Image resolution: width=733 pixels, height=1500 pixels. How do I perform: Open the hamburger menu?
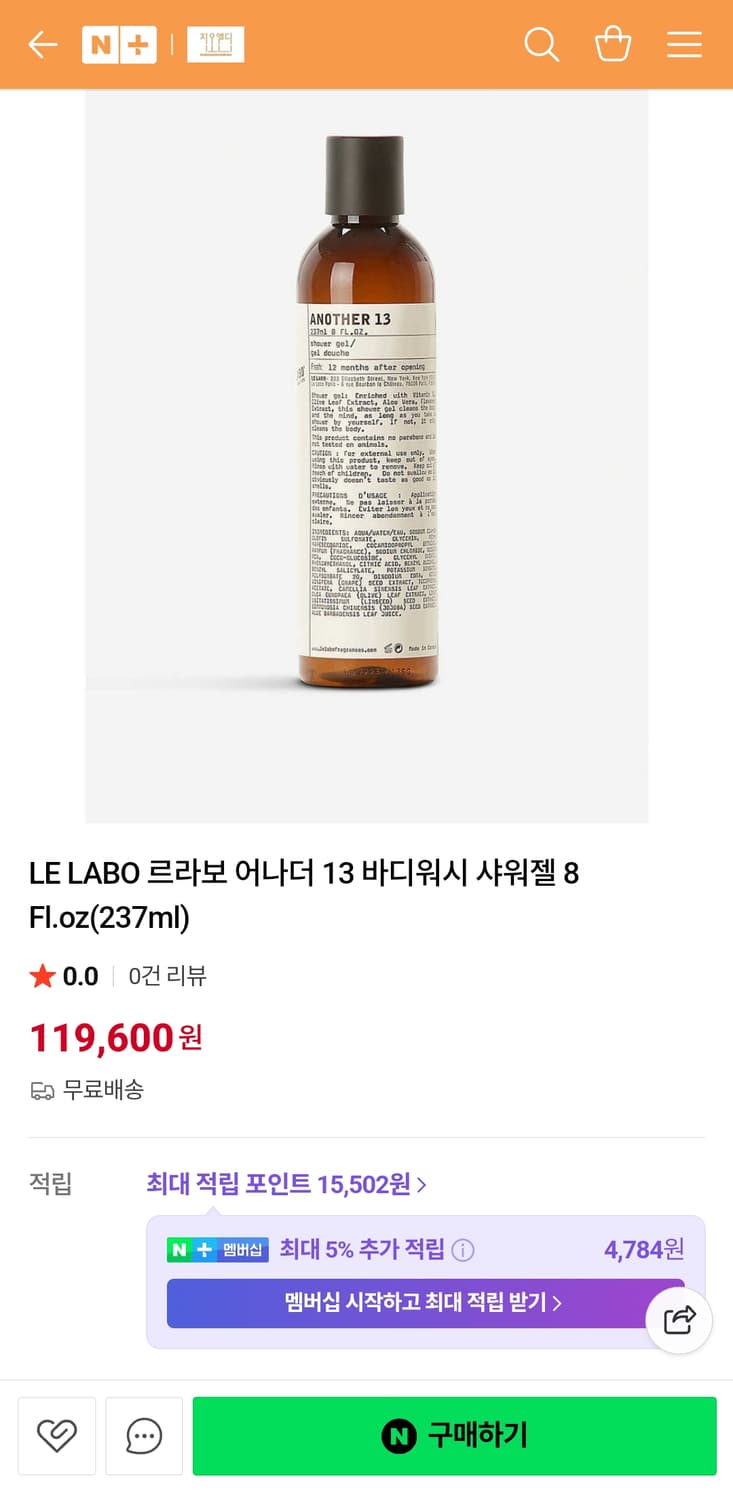(684, 44)
